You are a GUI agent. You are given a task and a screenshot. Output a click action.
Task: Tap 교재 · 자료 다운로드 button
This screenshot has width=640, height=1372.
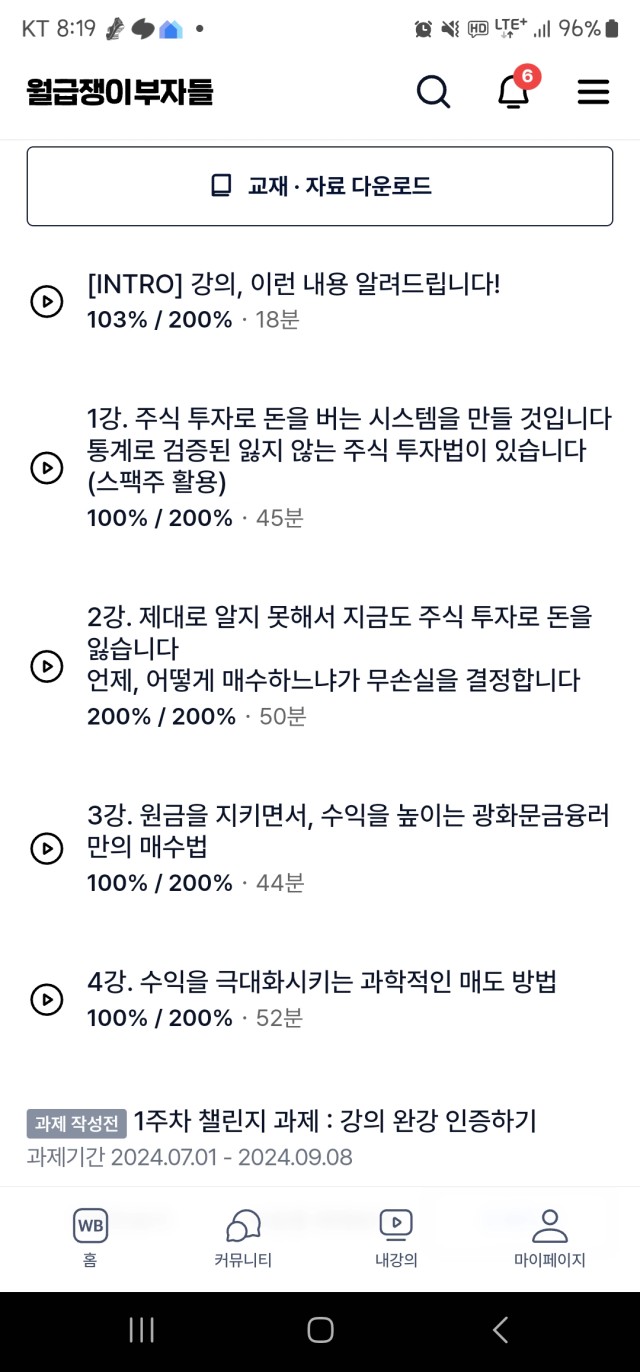pos(320,186)
